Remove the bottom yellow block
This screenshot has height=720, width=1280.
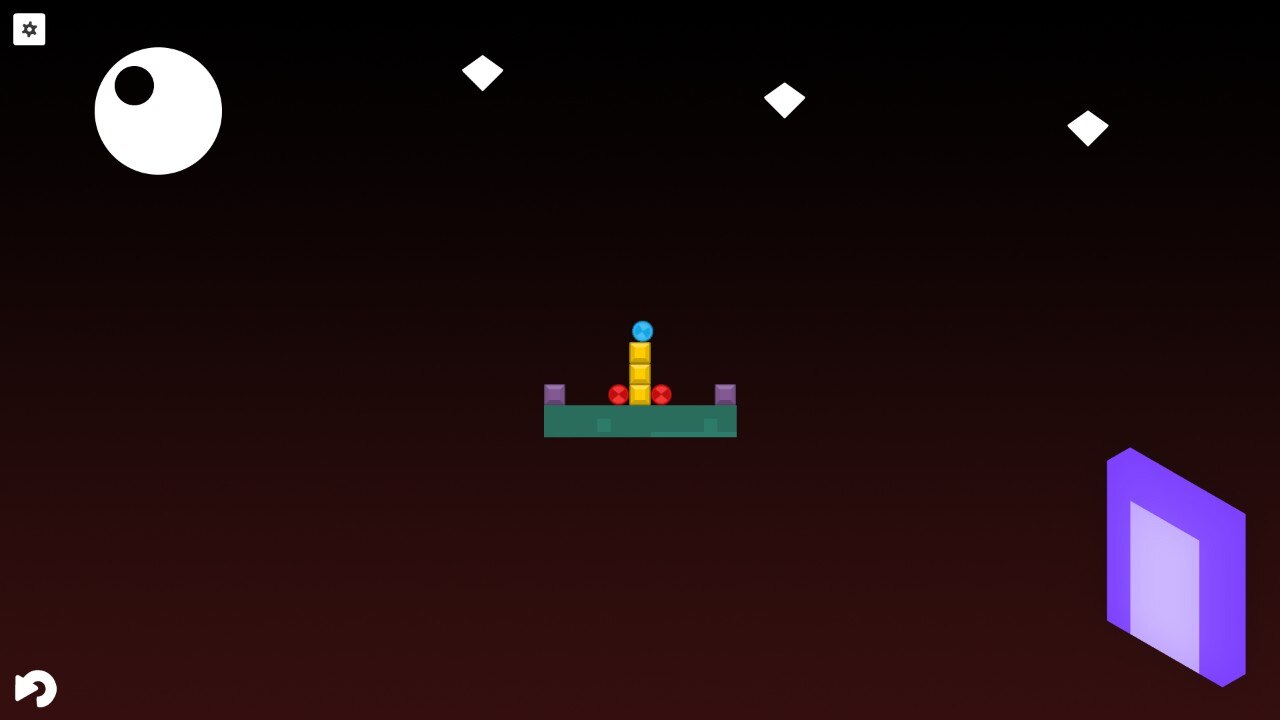pos(640,395)
